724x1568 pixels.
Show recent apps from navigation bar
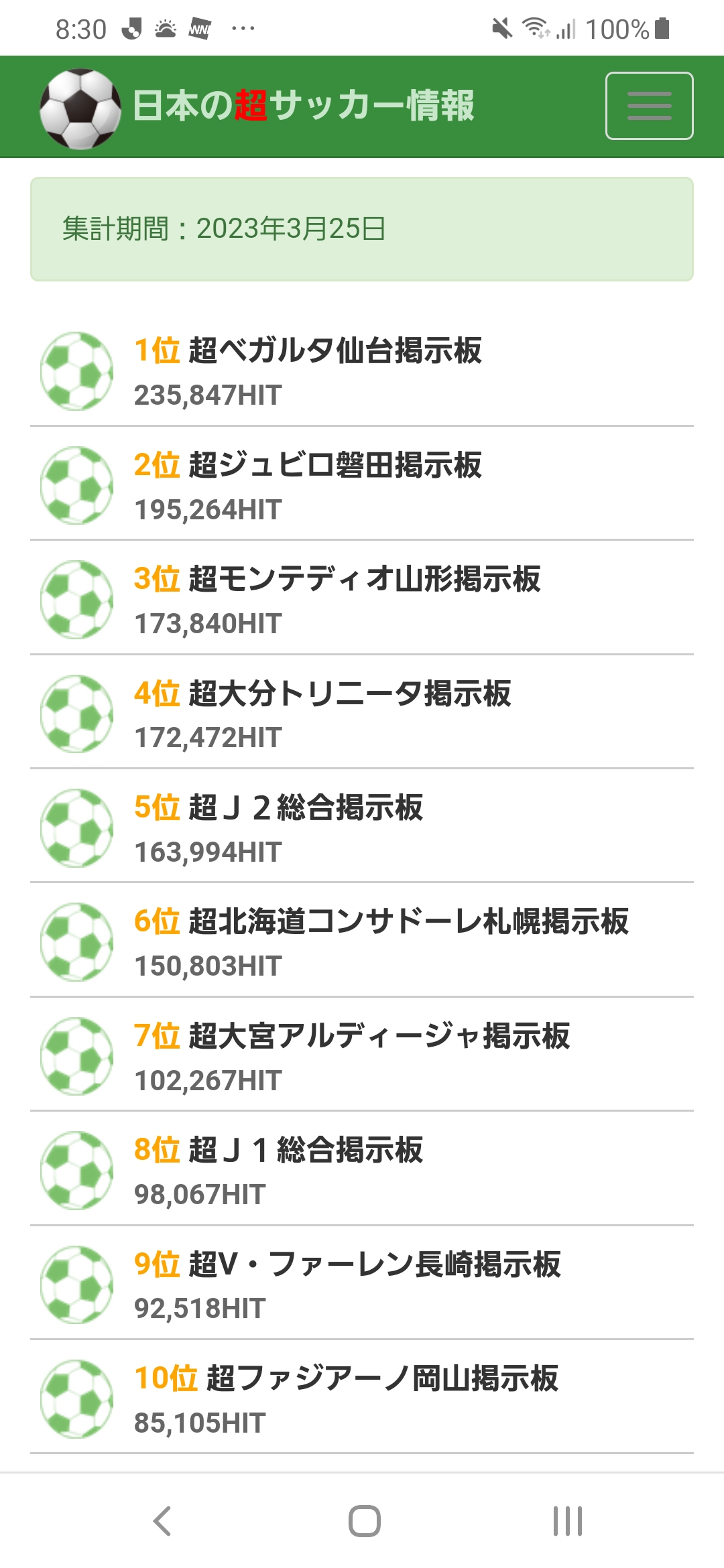[x=567, y=1521]
